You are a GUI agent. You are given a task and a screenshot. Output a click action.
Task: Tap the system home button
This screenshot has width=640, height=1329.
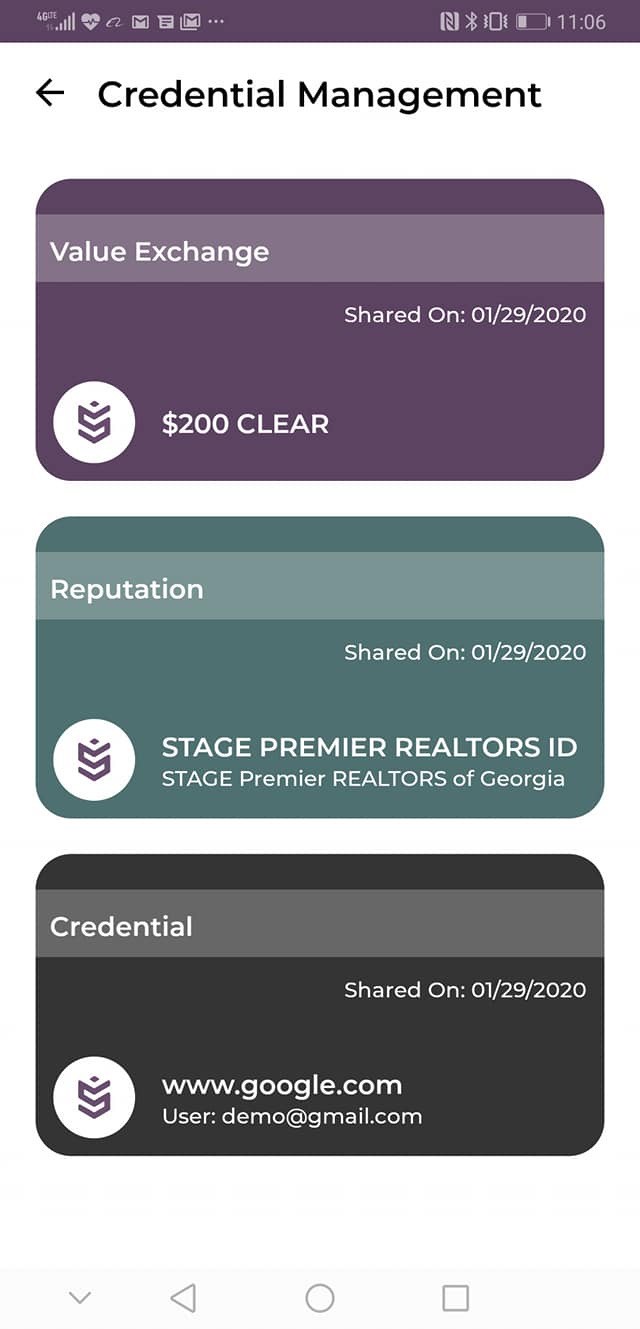click(x=320, y=1298)
